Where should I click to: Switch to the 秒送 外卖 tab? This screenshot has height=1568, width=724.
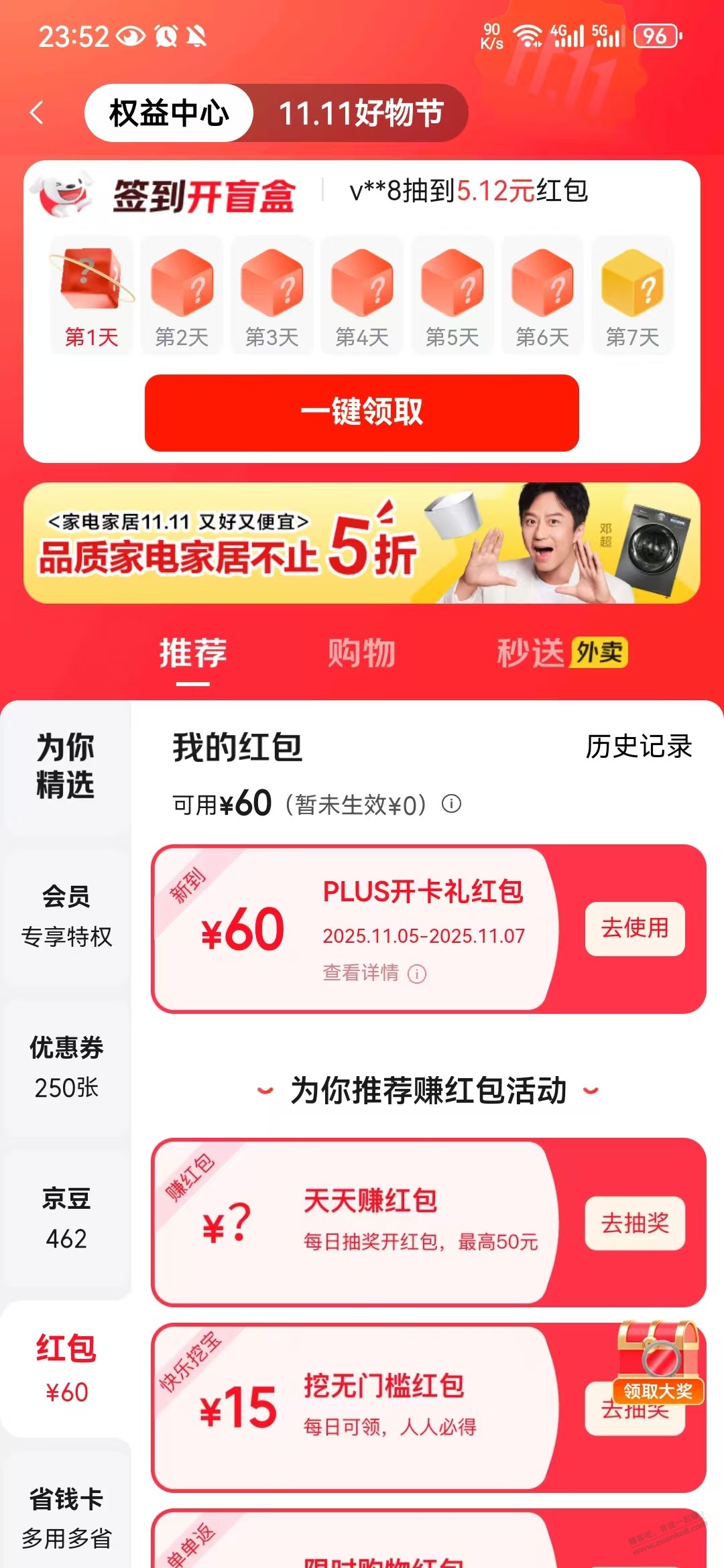(x=562, y=653)
